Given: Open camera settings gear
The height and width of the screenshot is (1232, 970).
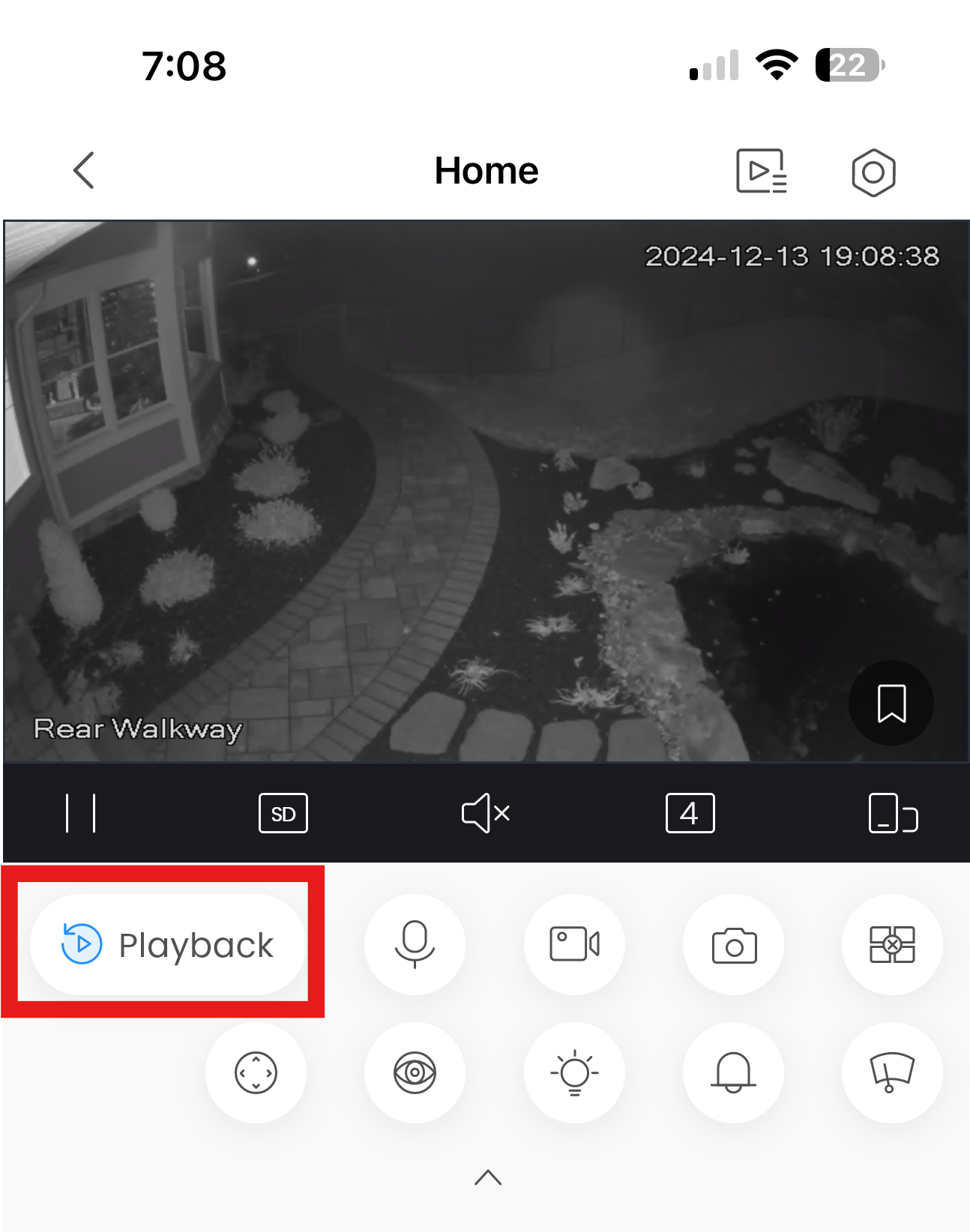Looking at the screenshot, I should tap(873, 172).
